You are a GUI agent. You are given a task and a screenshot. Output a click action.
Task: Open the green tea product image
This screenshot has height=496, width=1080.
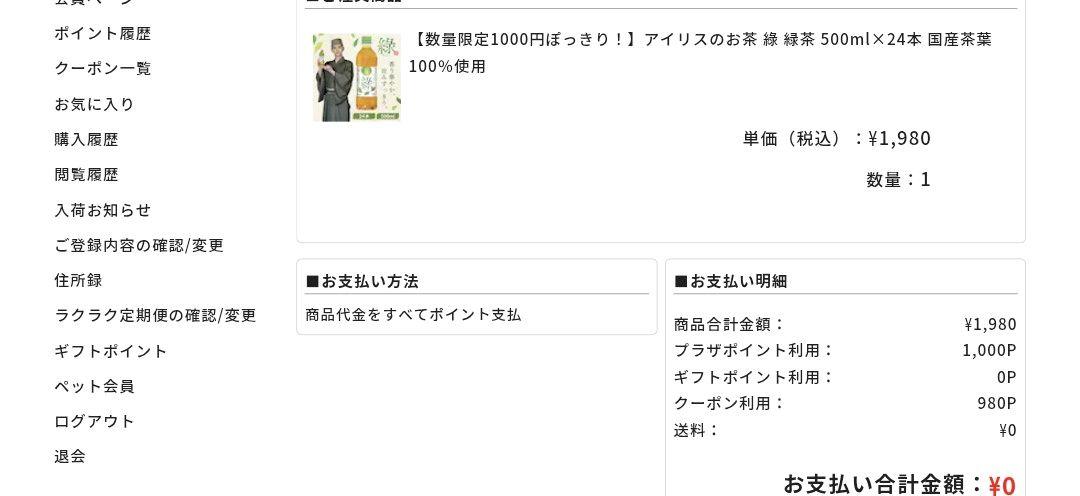pyautogui.click(x=356, y=77)
